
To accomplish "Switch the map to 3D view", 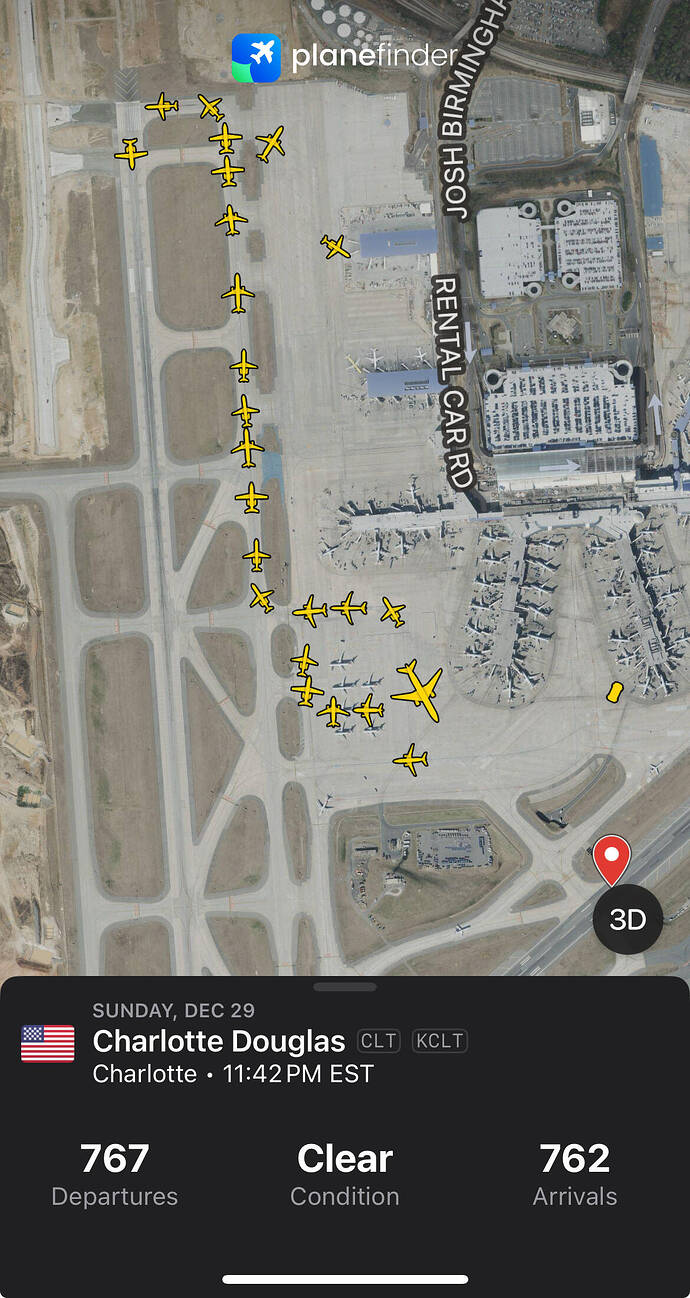I will pos(627,919).
